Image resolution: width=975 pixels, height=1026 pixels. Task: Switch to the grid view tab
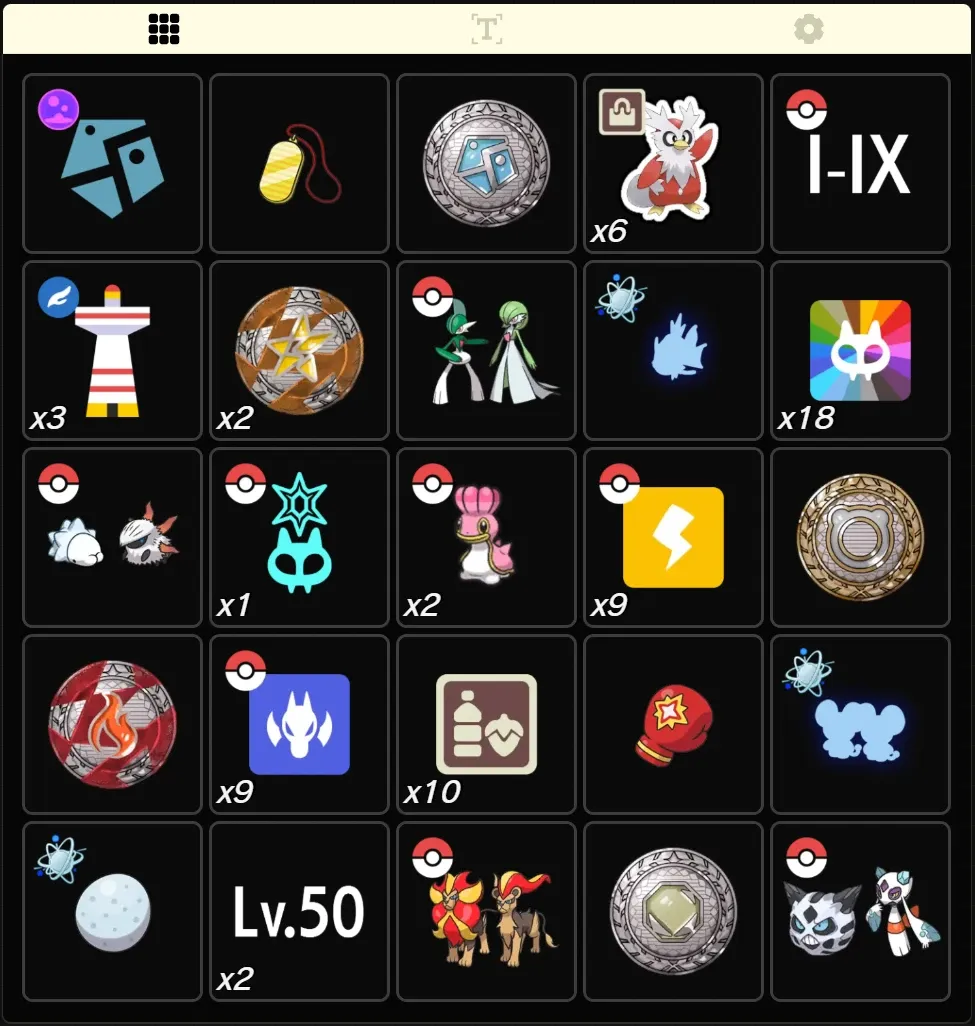point(163,29)
